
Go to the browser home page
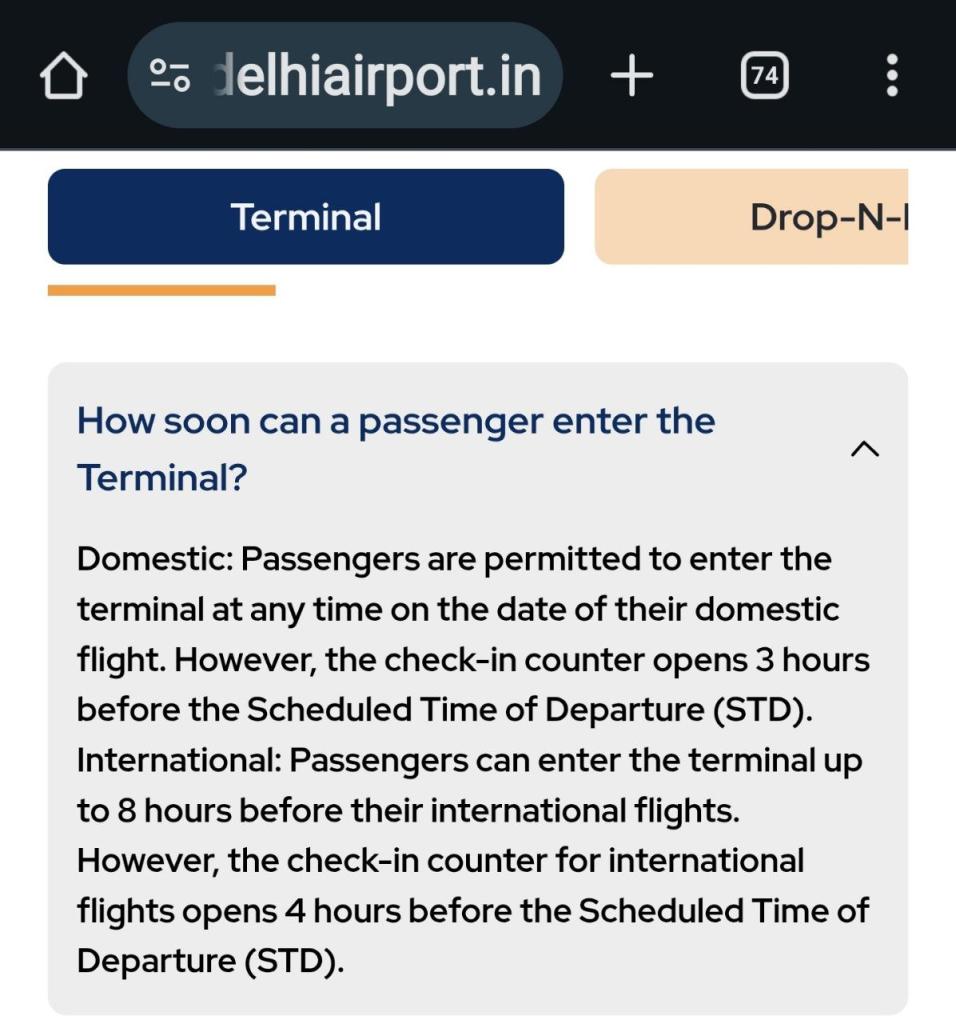(63, 76)
